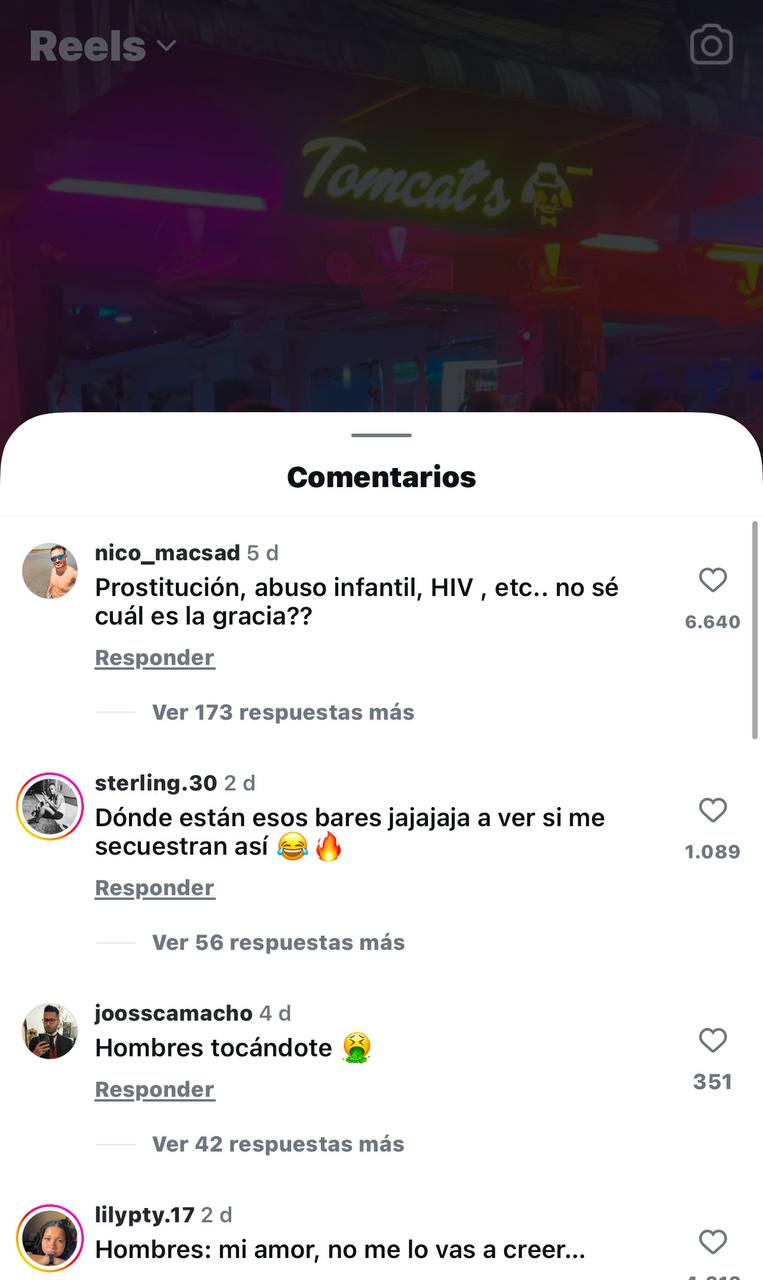Like lilypty.17's comment
The height and width of the screenshot is (1280, 763).
point(712,1242)
